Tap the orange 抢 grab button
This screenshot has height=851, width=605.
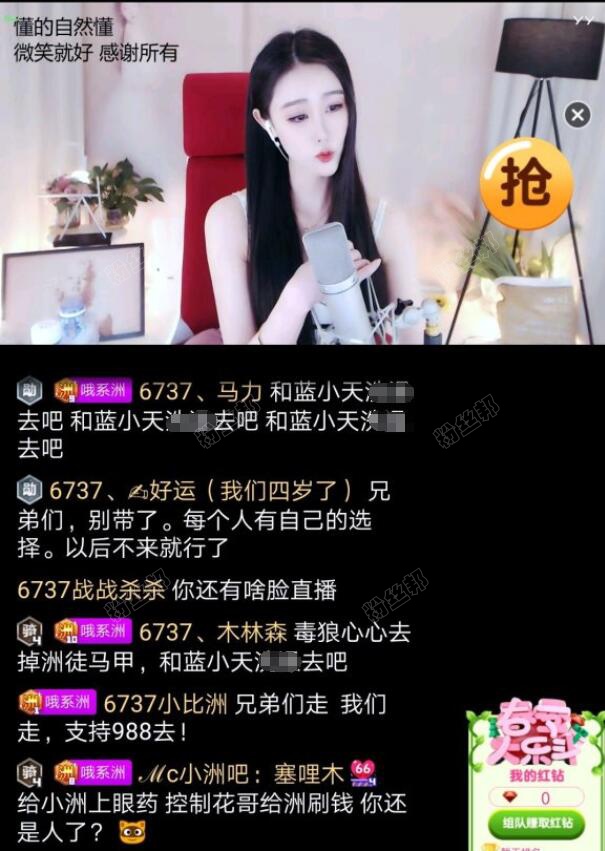coord(526,184)
